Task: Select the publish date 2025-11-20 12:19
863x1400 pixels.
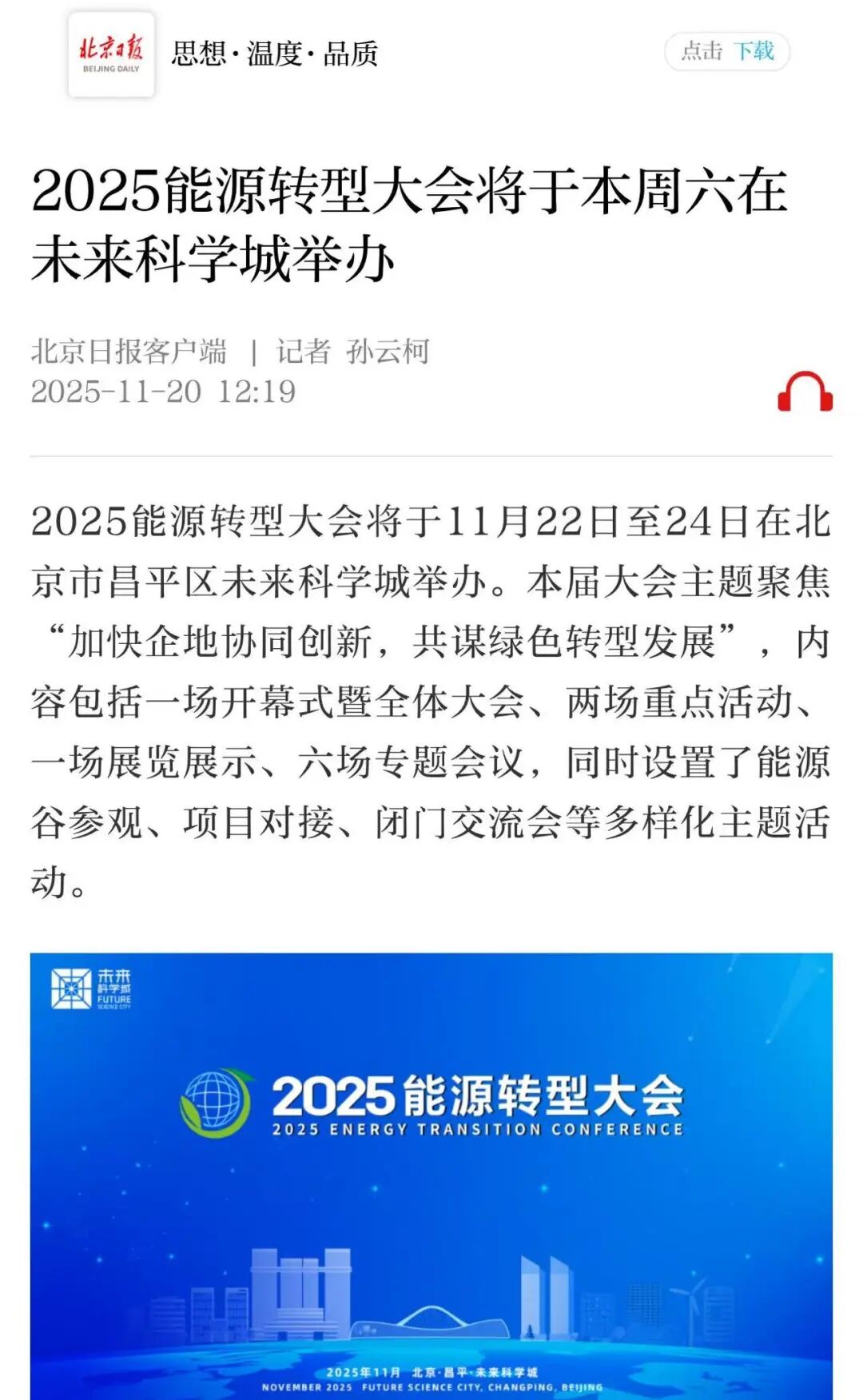Action: pyautogui.click(x=164, y=392)
